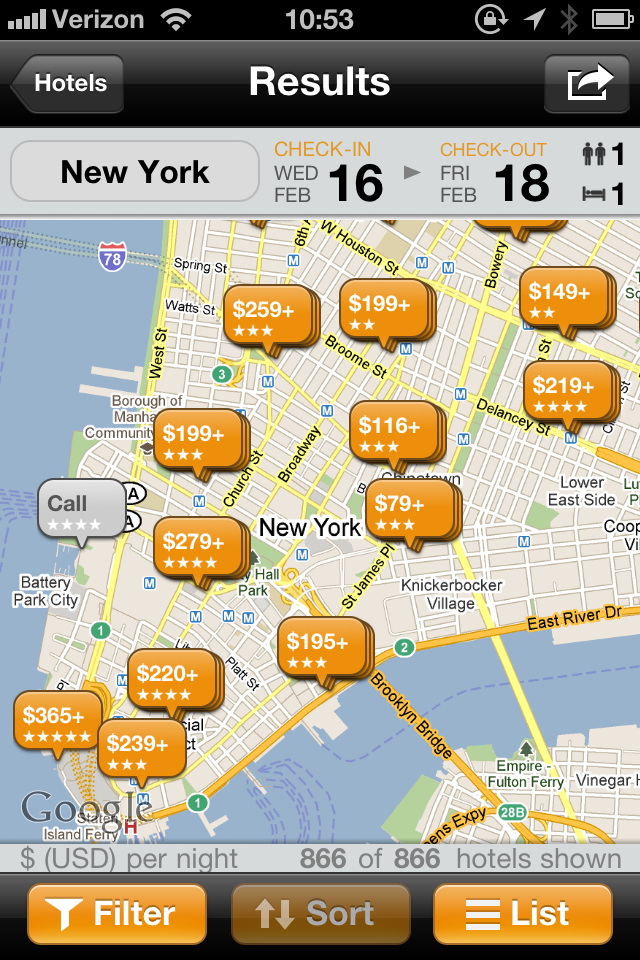Go back to Hotels
This screenshot has width=640, height=960.
[x=67, y=84]
